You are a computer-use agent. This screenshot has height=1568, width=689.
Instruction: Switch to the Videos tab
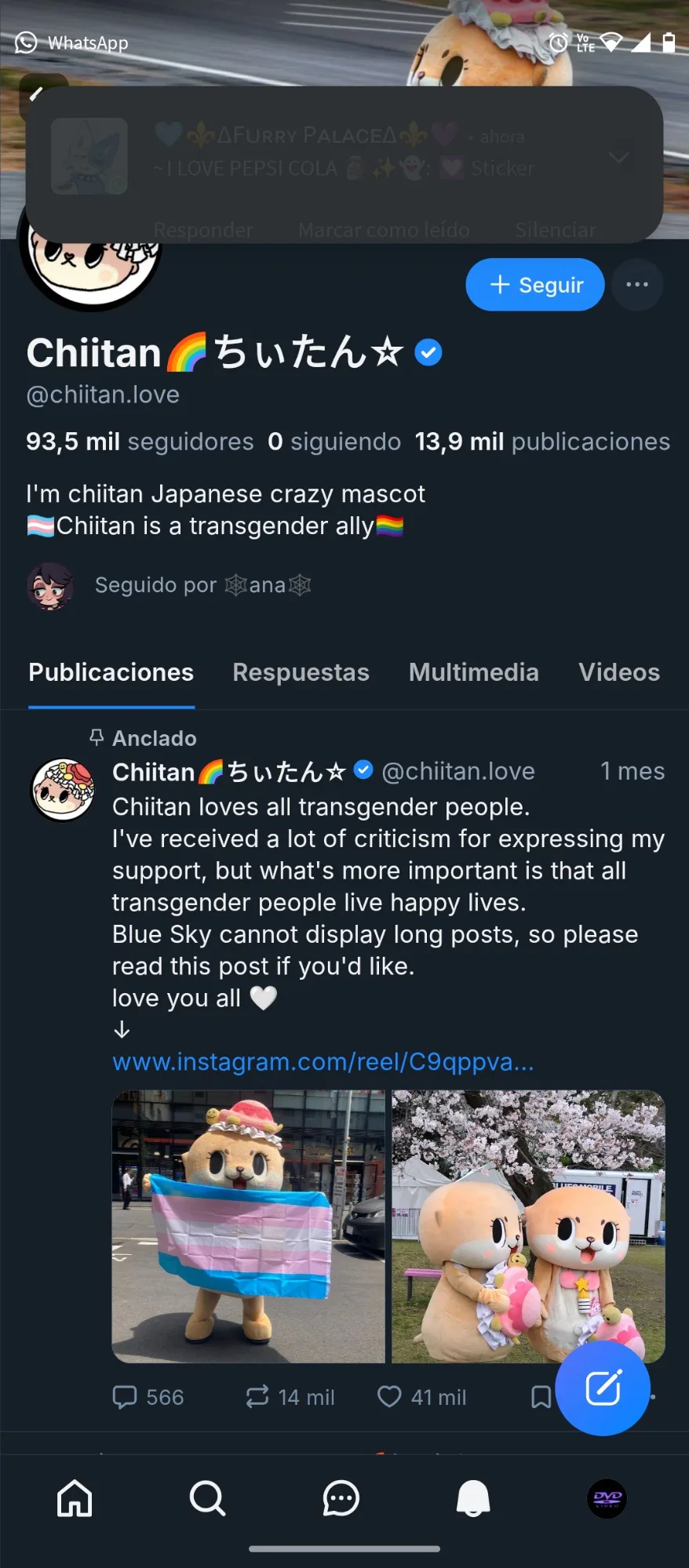coord(618,672)
